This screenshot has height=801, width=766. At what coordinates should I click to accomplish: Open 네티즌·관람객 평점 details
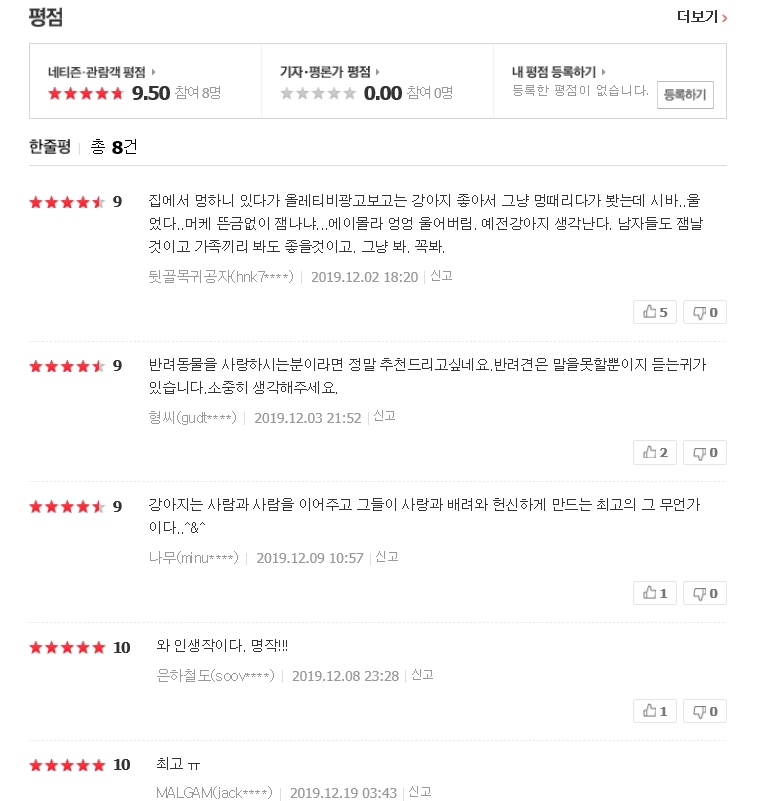coord(100,72)
